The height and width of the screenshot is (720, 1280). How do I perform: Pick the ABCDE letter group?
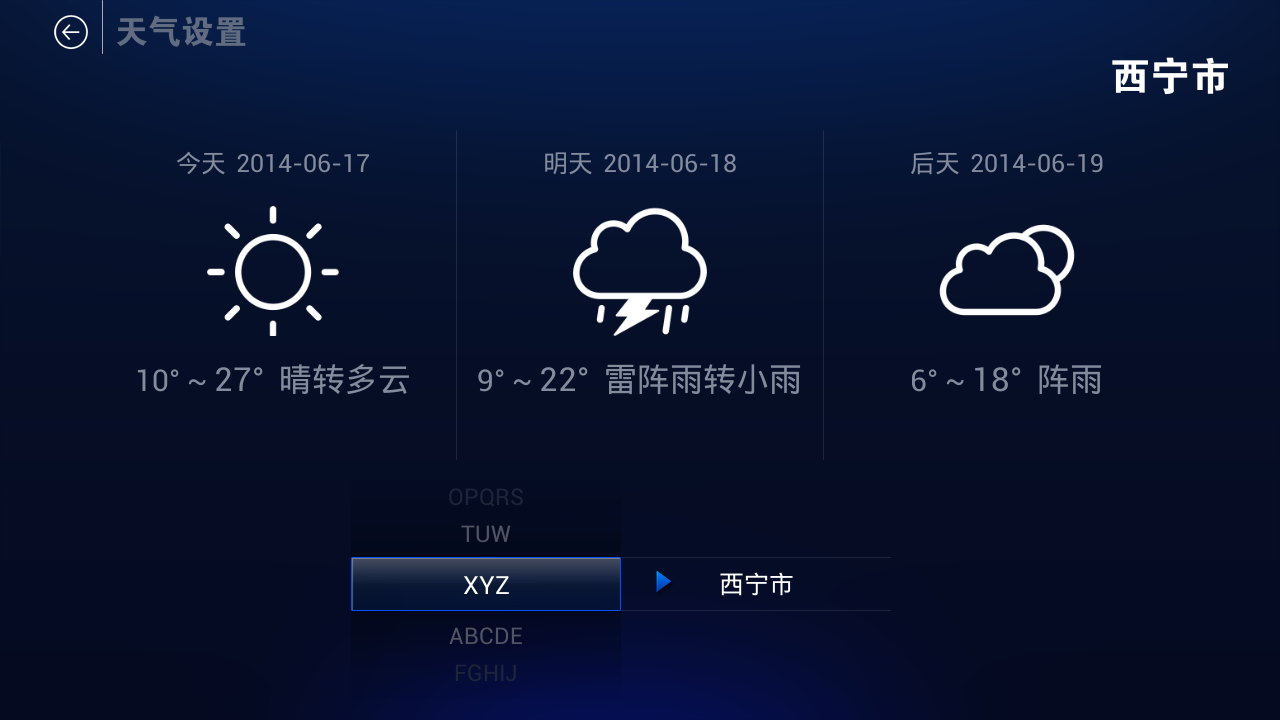click(486, 636)
